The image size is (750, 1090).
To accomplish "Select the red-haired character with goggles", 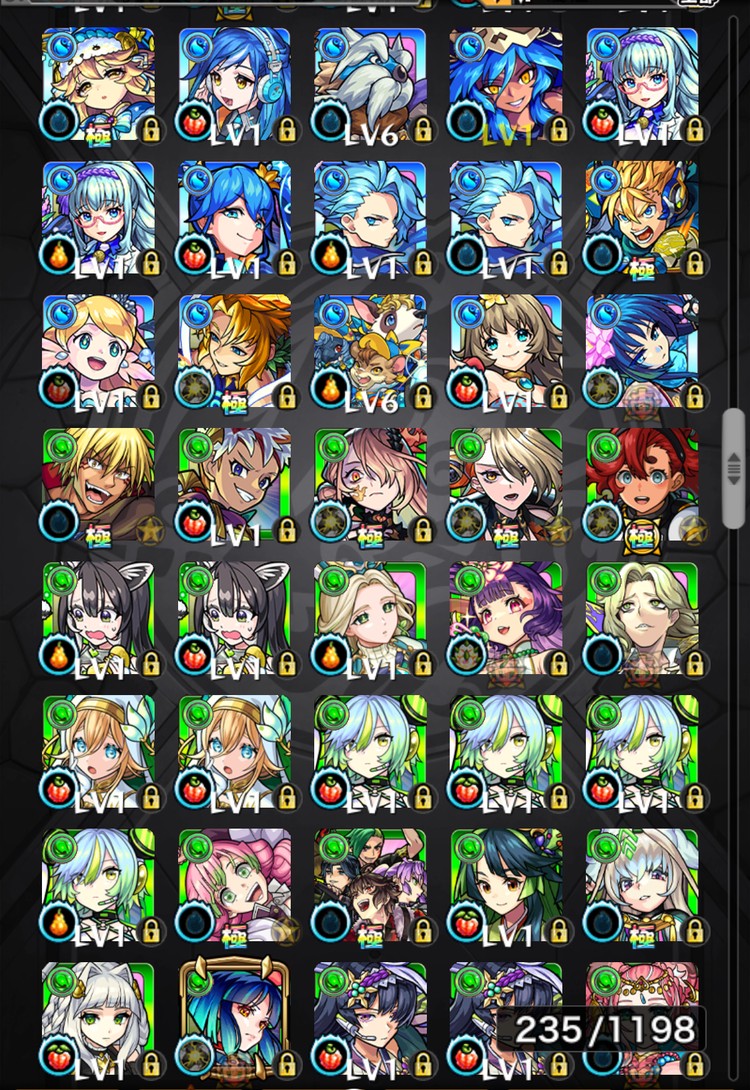I will coord(642,487).
